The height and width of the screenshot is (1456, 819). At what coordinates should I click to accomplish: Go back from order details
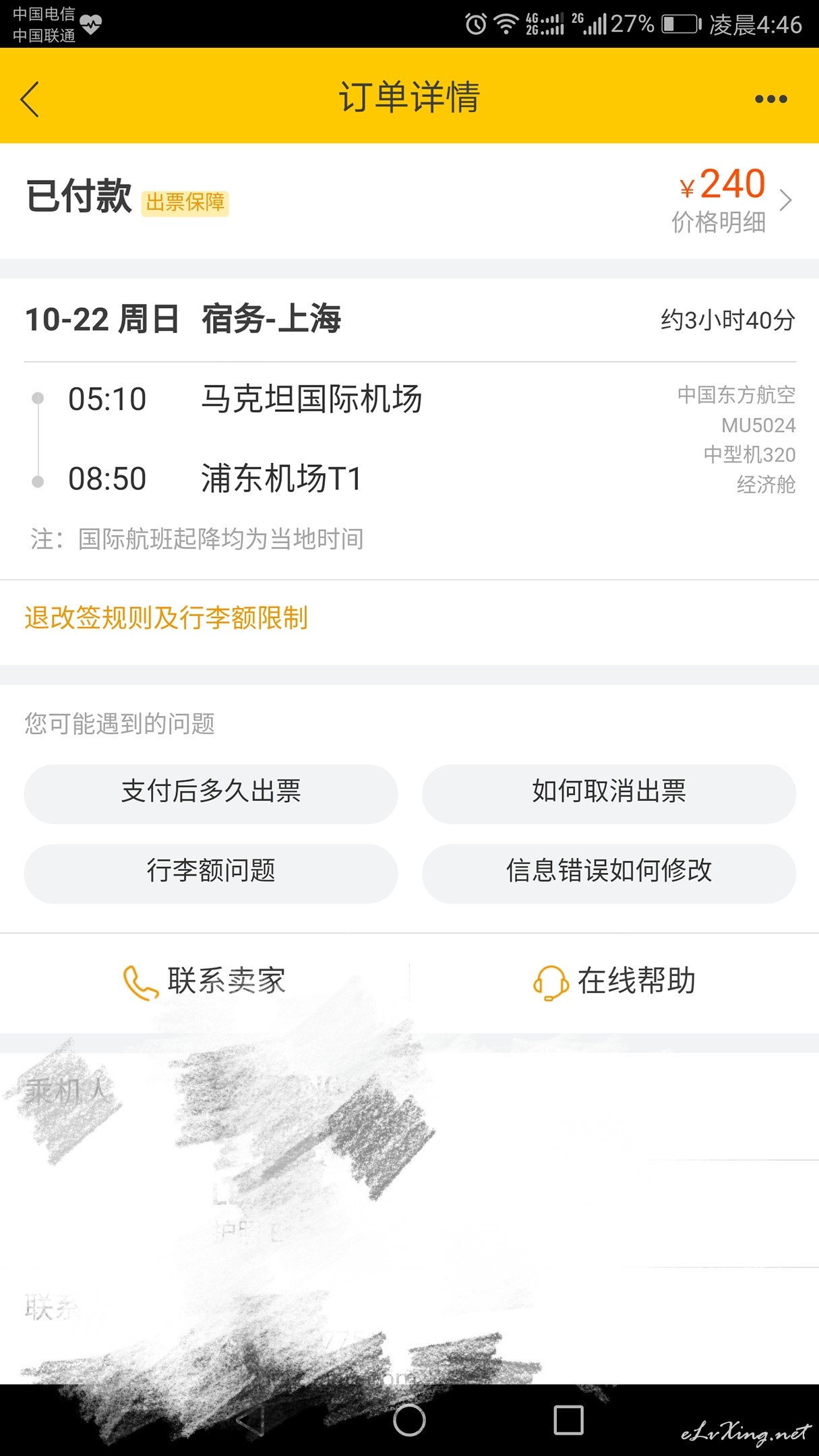click(30, 99)
